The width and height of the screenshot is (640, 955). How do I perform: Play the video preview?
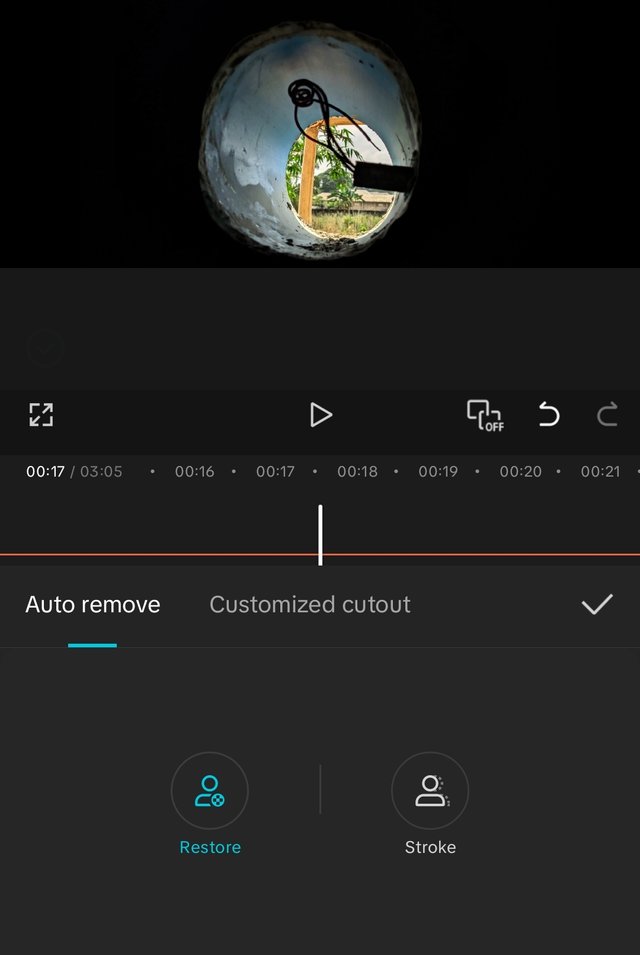coord(320,415)
